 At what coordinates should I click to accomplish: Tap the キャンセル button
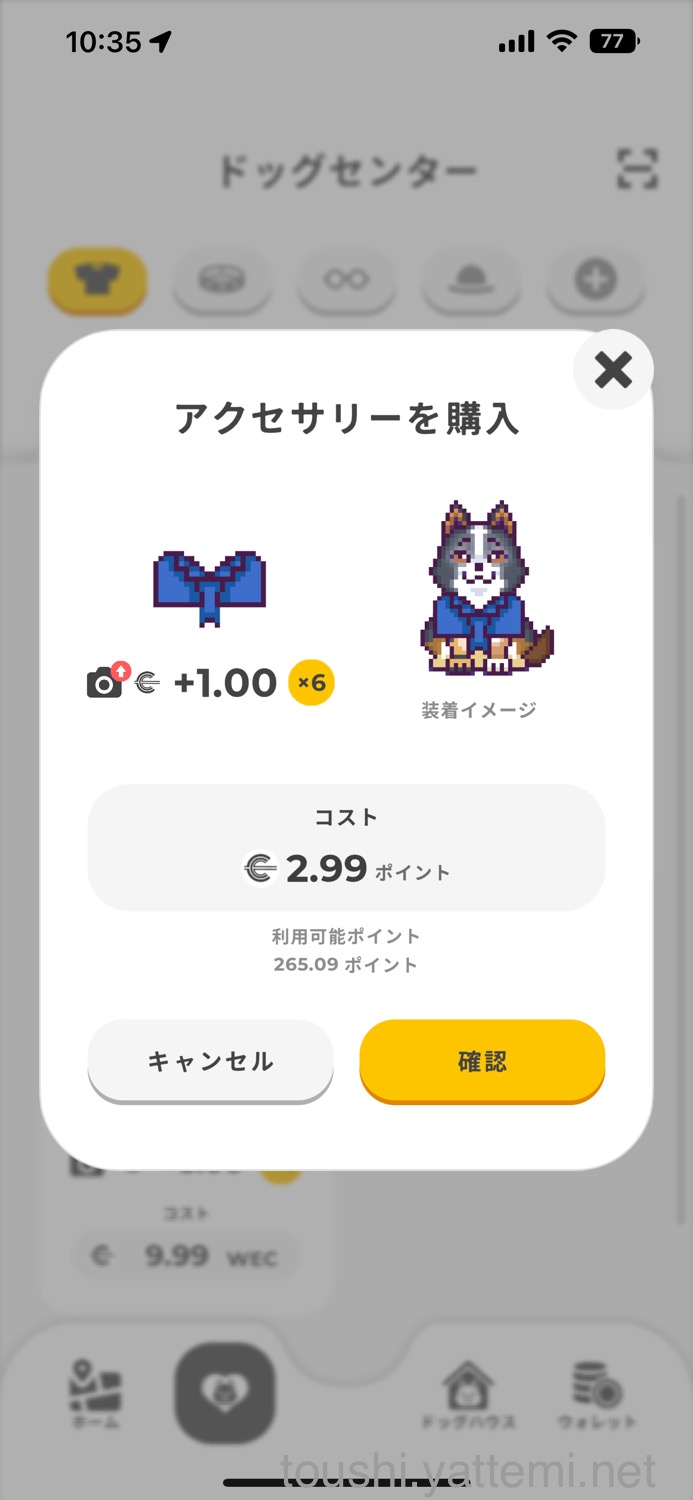pyautogui.click(x=210, y=1060)
